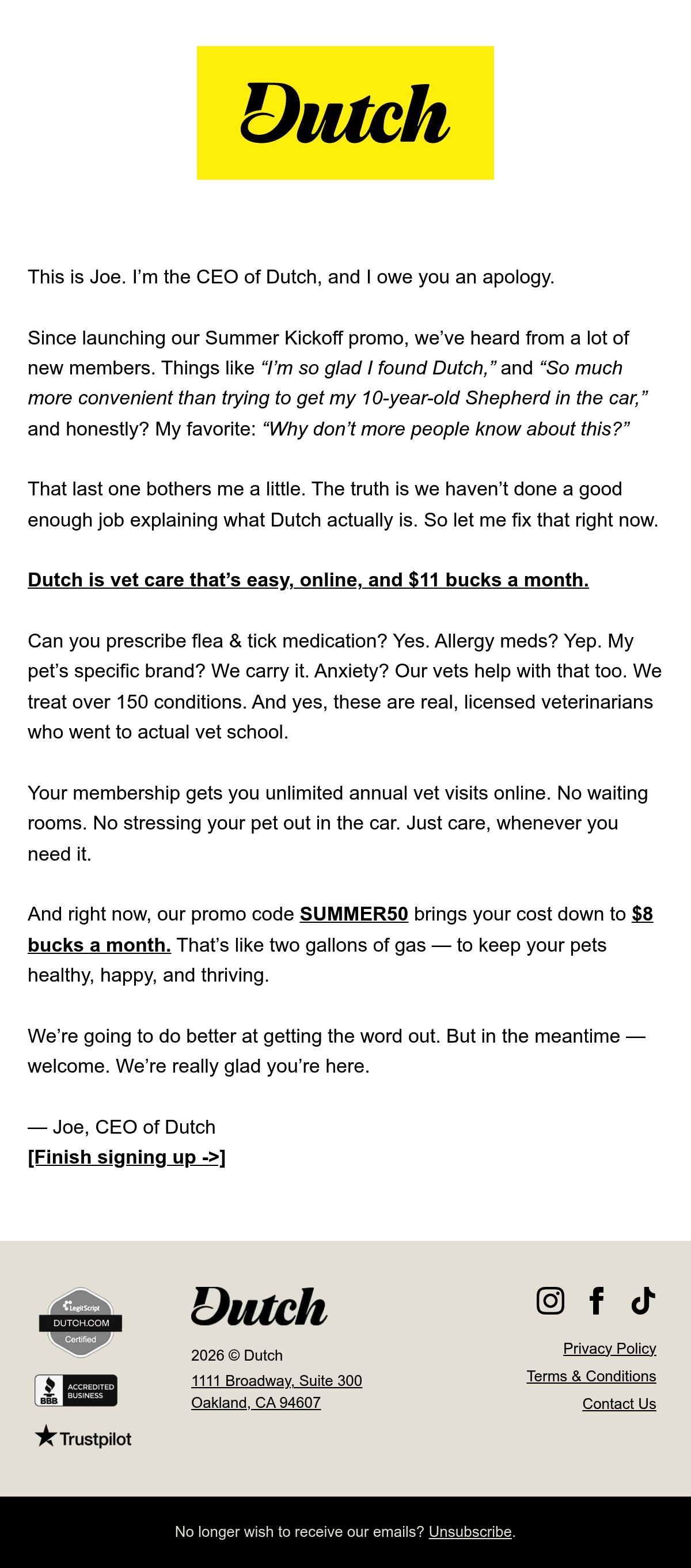Viewport: 691px width, 1568px height.
Task: Tap the yellow Dutch header banner
Action: point(345,112)
